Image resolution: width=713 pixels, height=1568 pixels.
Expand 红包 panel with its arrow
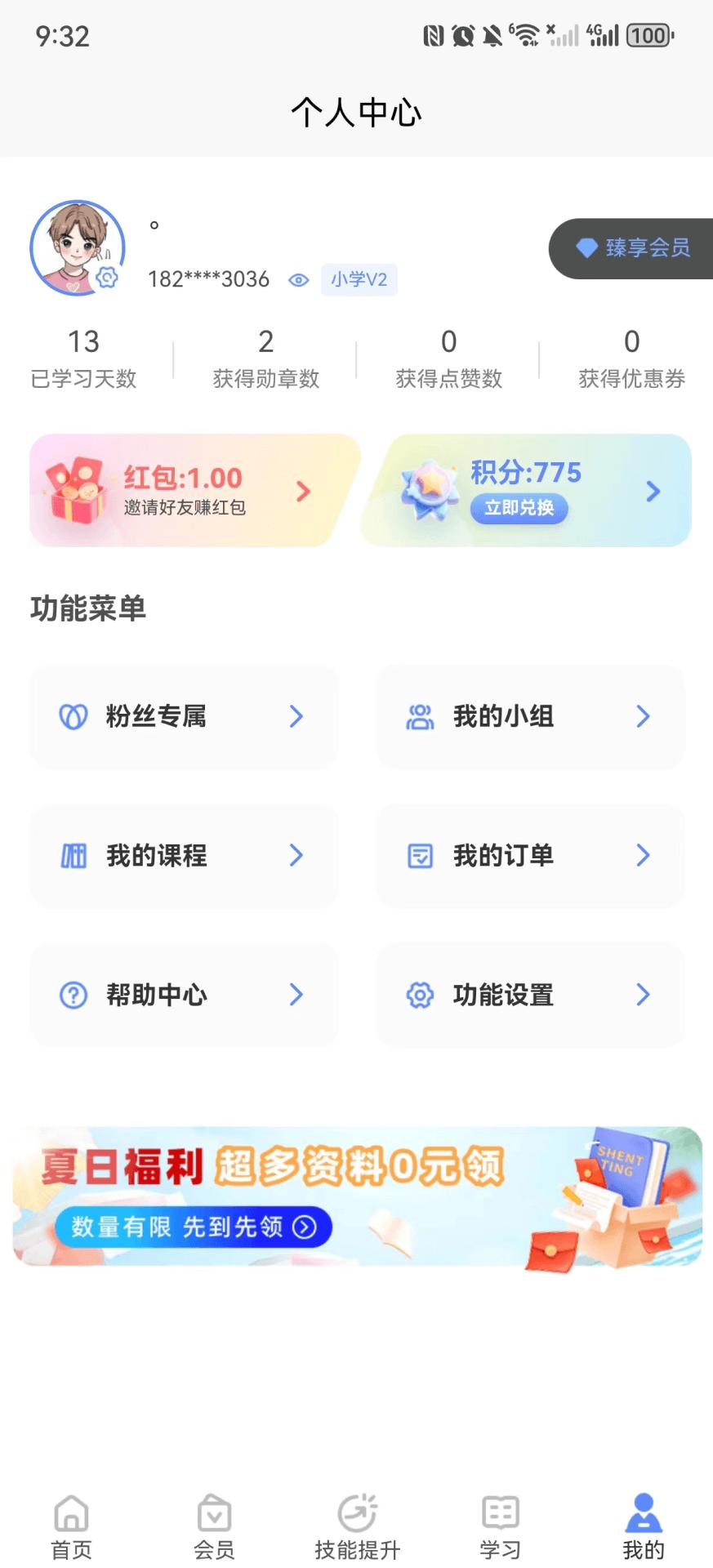[303, 491]
